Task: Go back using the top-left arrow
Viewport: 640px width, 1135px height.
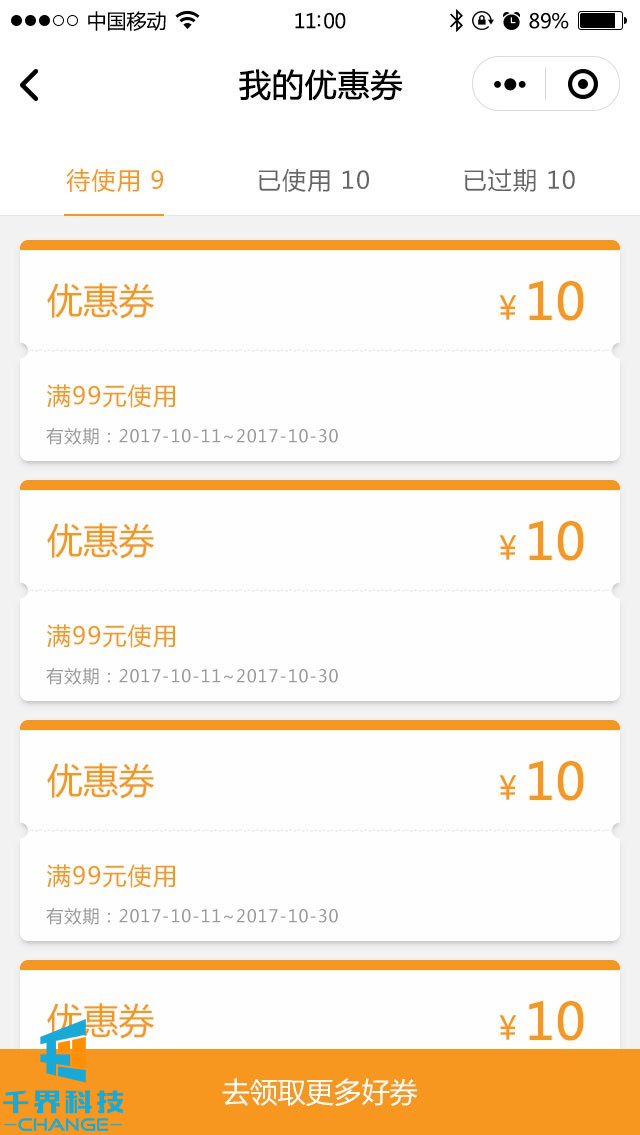Action: [30, 86]
